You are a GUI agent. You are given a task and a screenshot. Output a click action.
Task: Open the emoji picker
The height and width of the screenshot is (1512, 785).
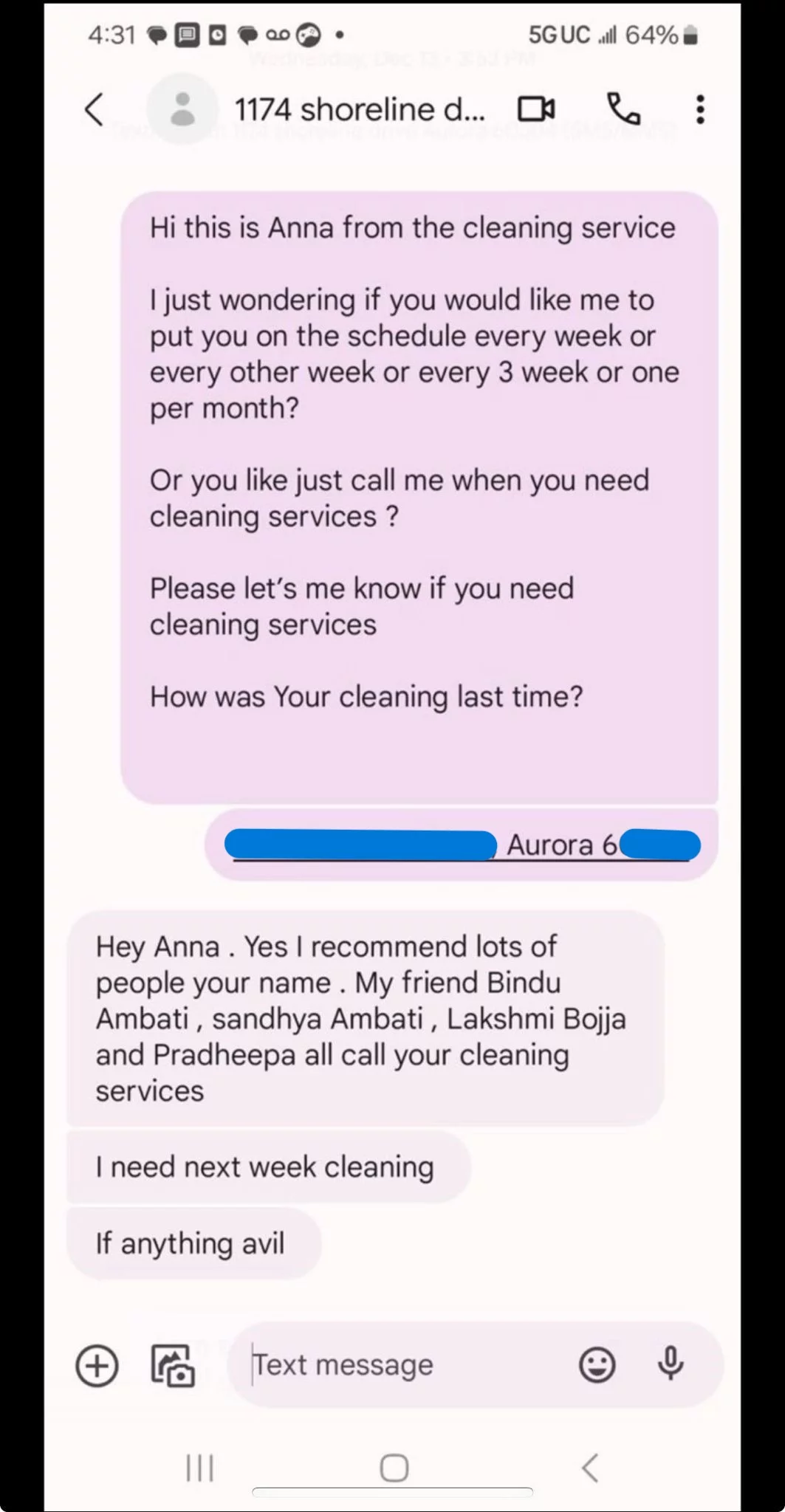(x=597, y=1364)
